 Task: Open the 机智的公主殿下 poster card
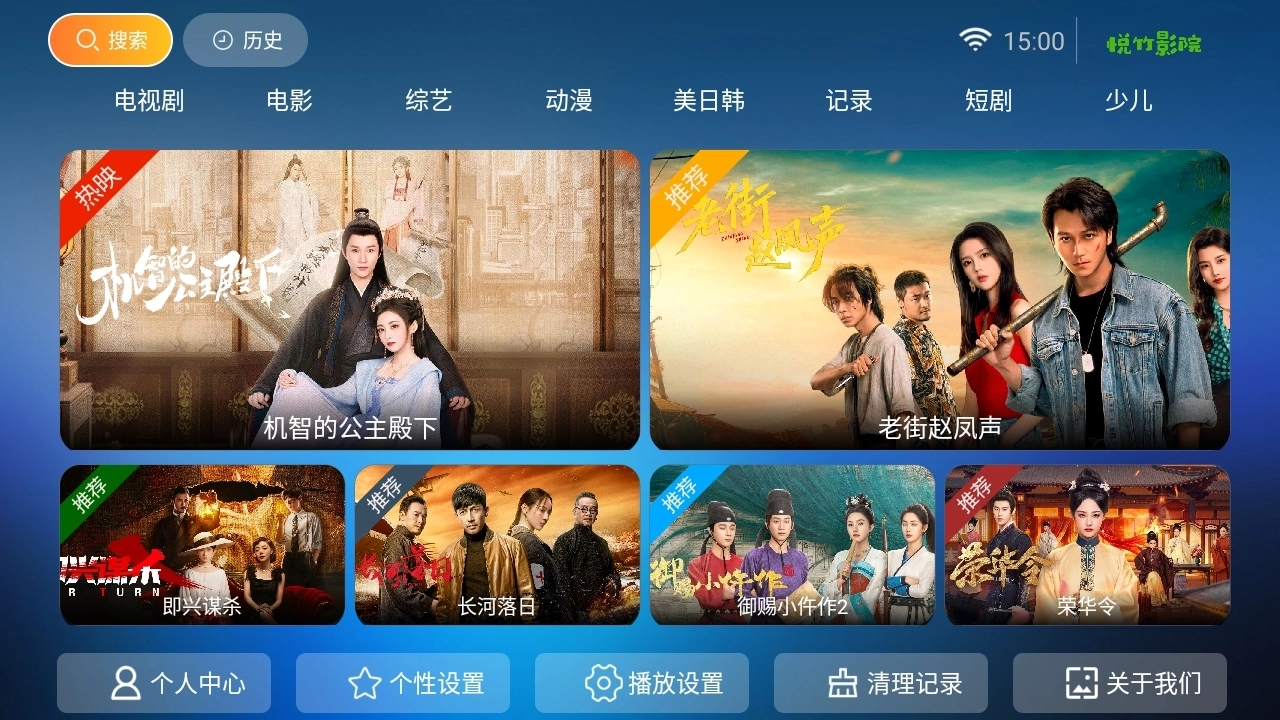350,300
